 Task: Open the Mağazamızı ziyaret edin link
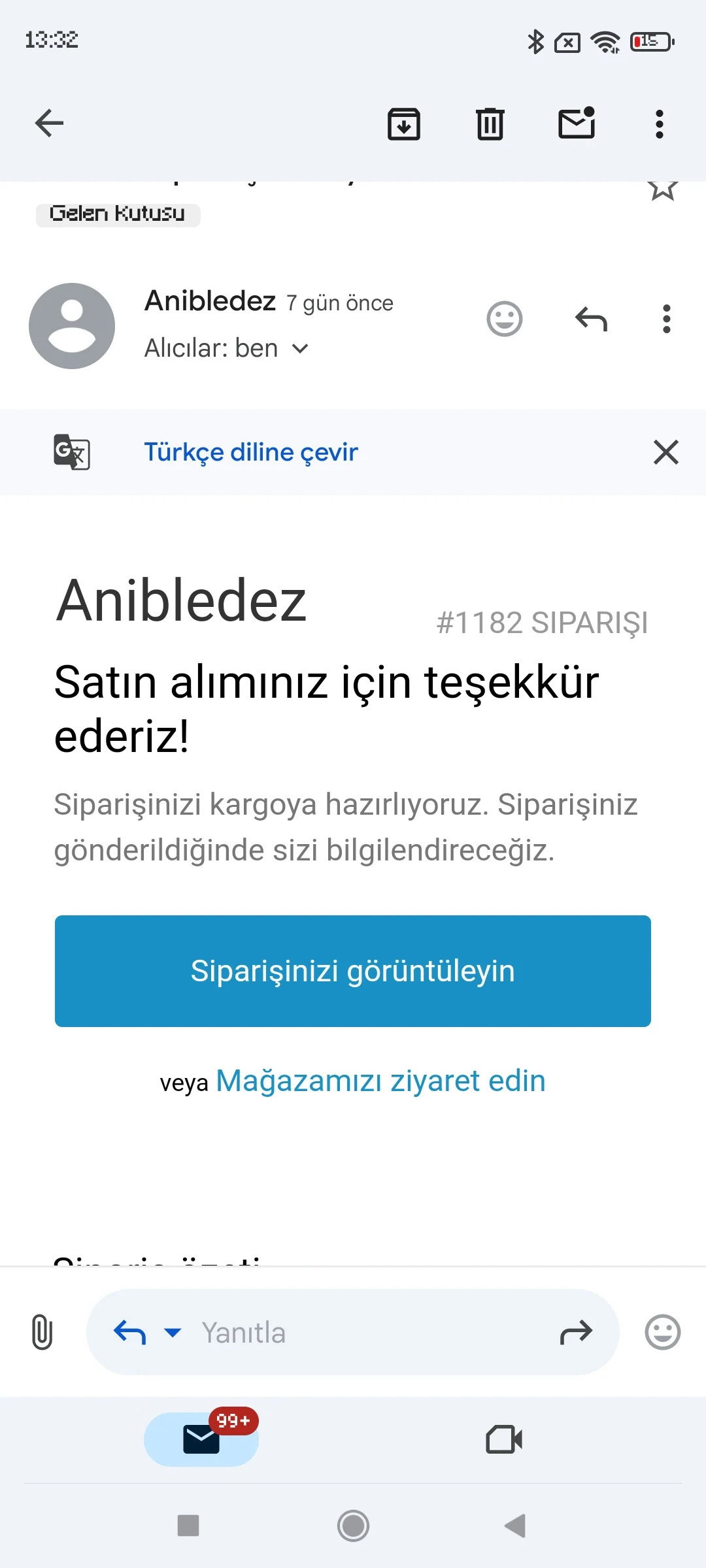point(380,1081)
